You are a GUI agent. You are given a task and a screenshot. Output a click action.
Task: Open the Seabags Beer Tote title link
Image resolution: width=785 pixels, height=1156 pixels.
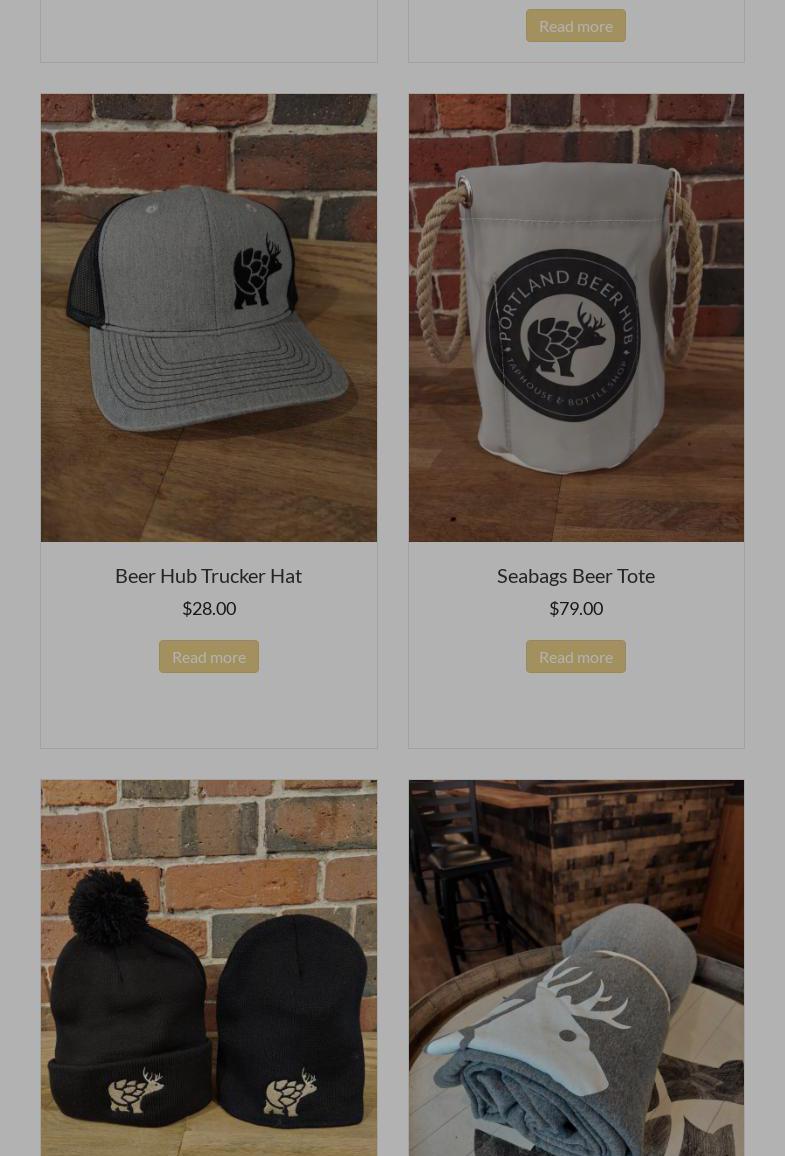(576, 575)
